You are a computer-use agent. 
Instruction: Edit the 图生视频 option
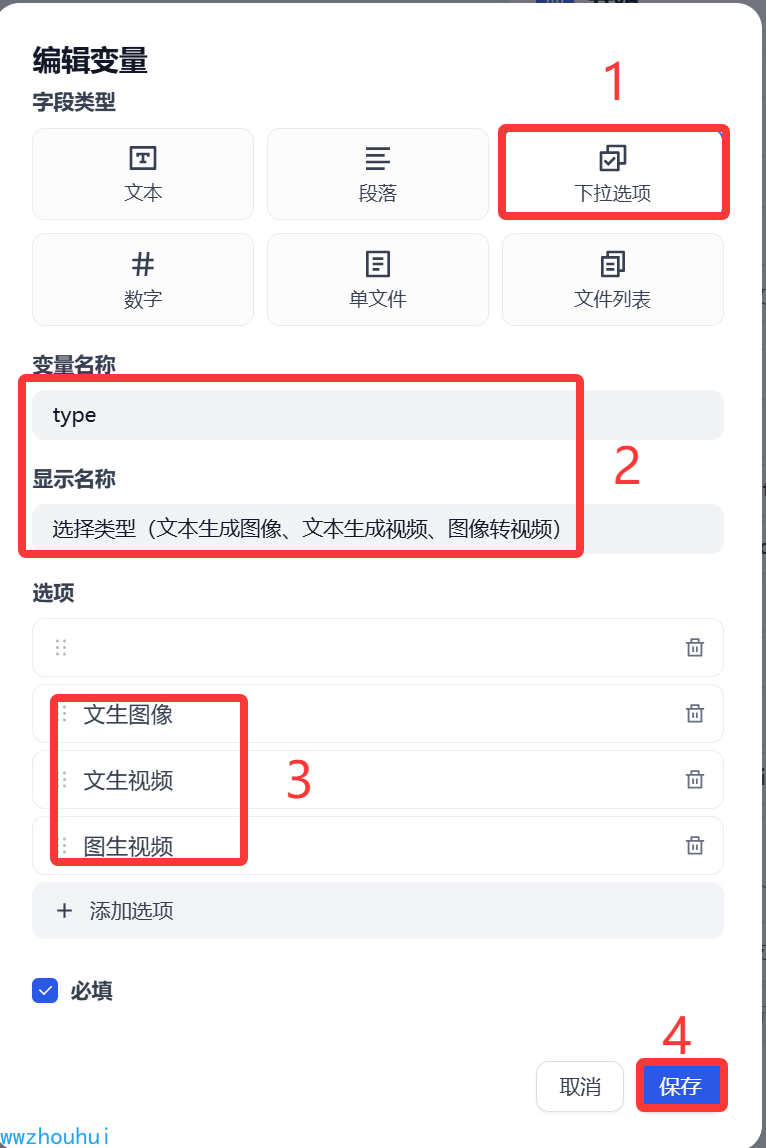pyautogui.click(x=370, y=845)
